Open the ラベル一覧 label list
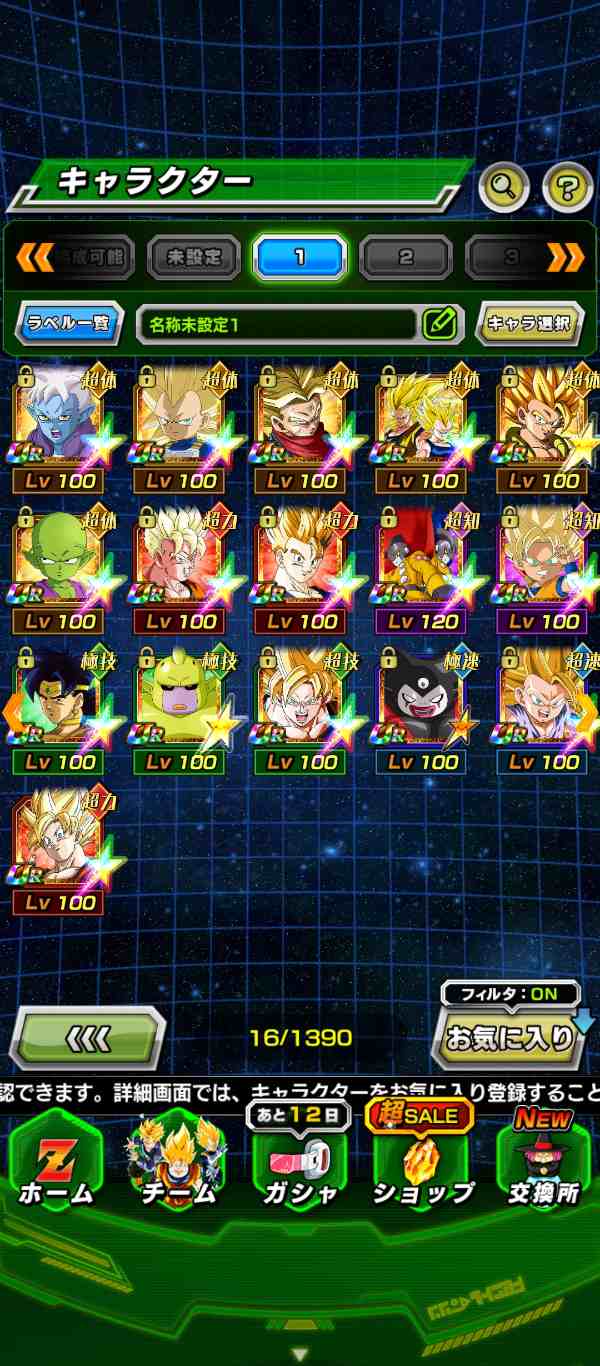This screenshot has width=600, height=1366. click(x=69, y=324)
